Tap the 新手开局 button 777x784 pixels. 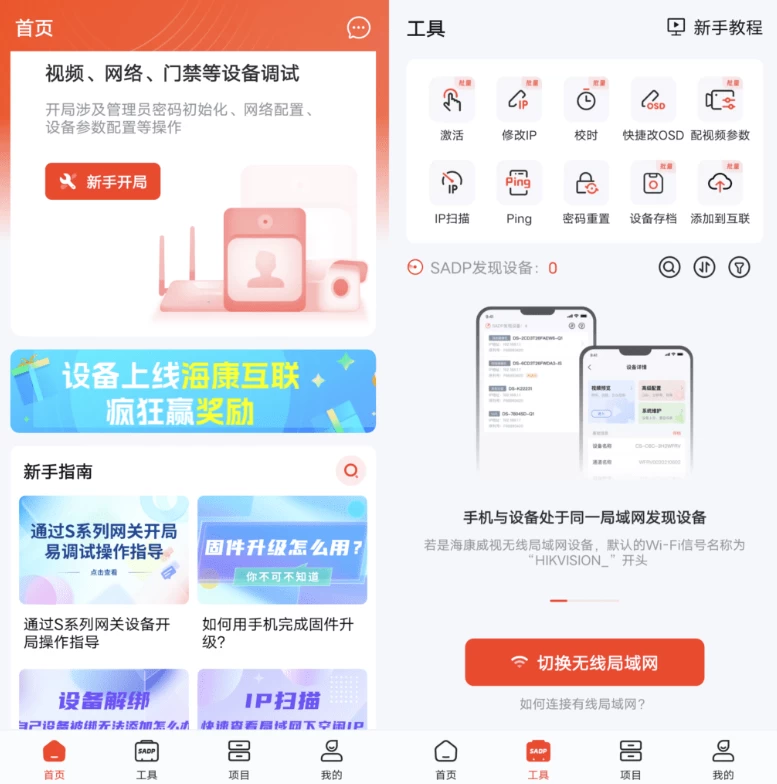tap(103, 182)
